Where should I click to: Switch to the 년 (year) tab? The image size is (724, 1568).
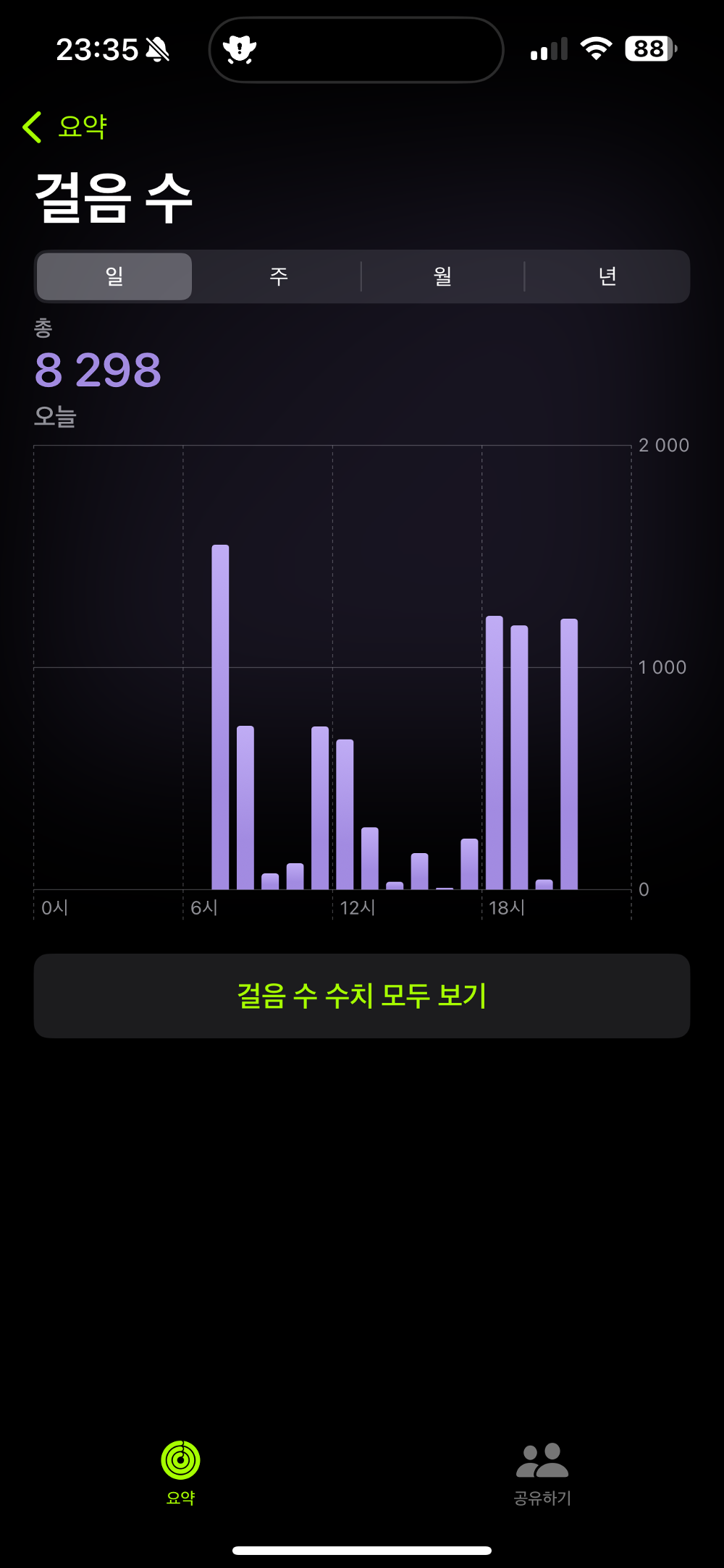pos(607,276)
